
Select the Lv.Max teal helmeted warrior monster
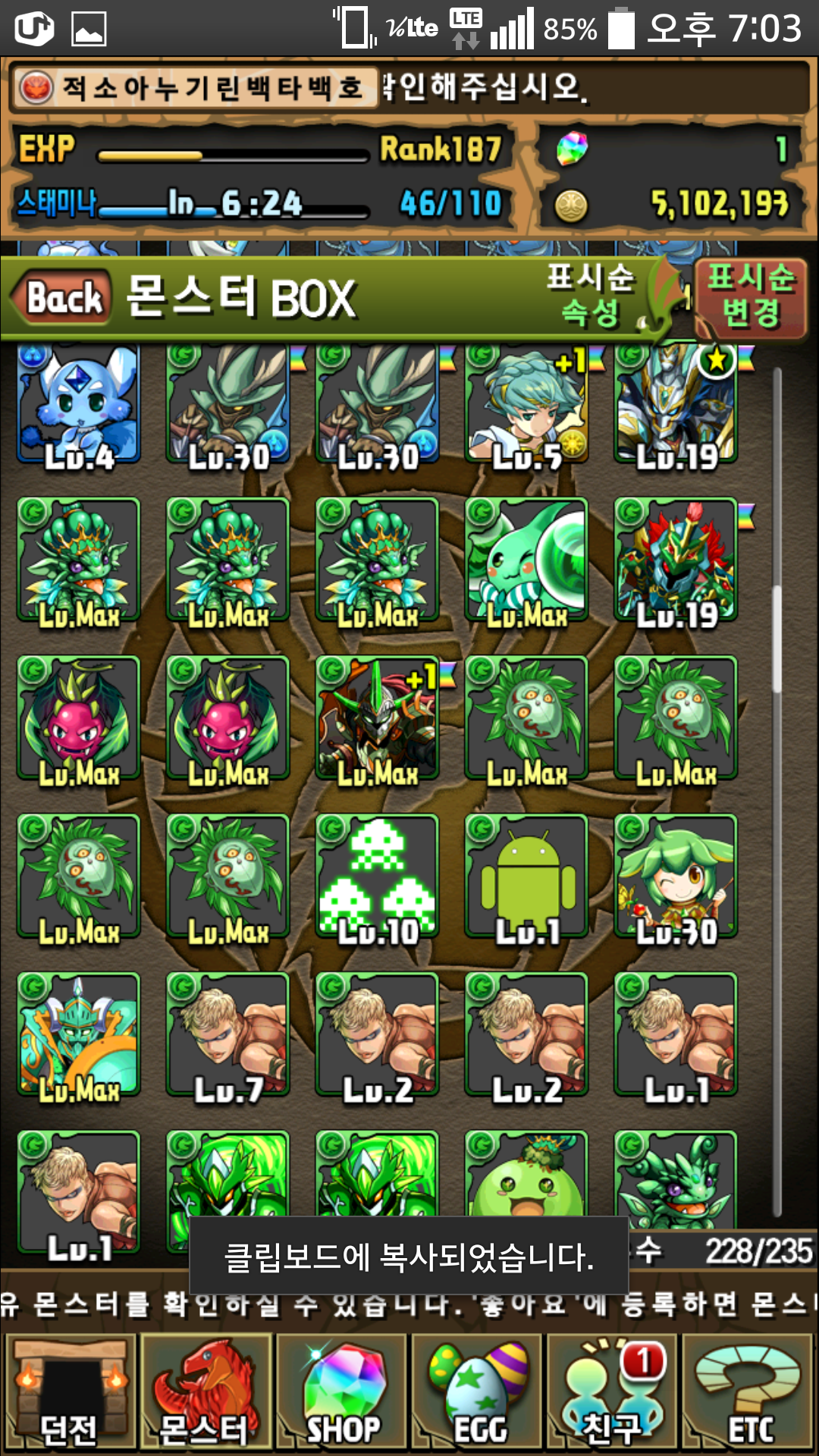79,1036
